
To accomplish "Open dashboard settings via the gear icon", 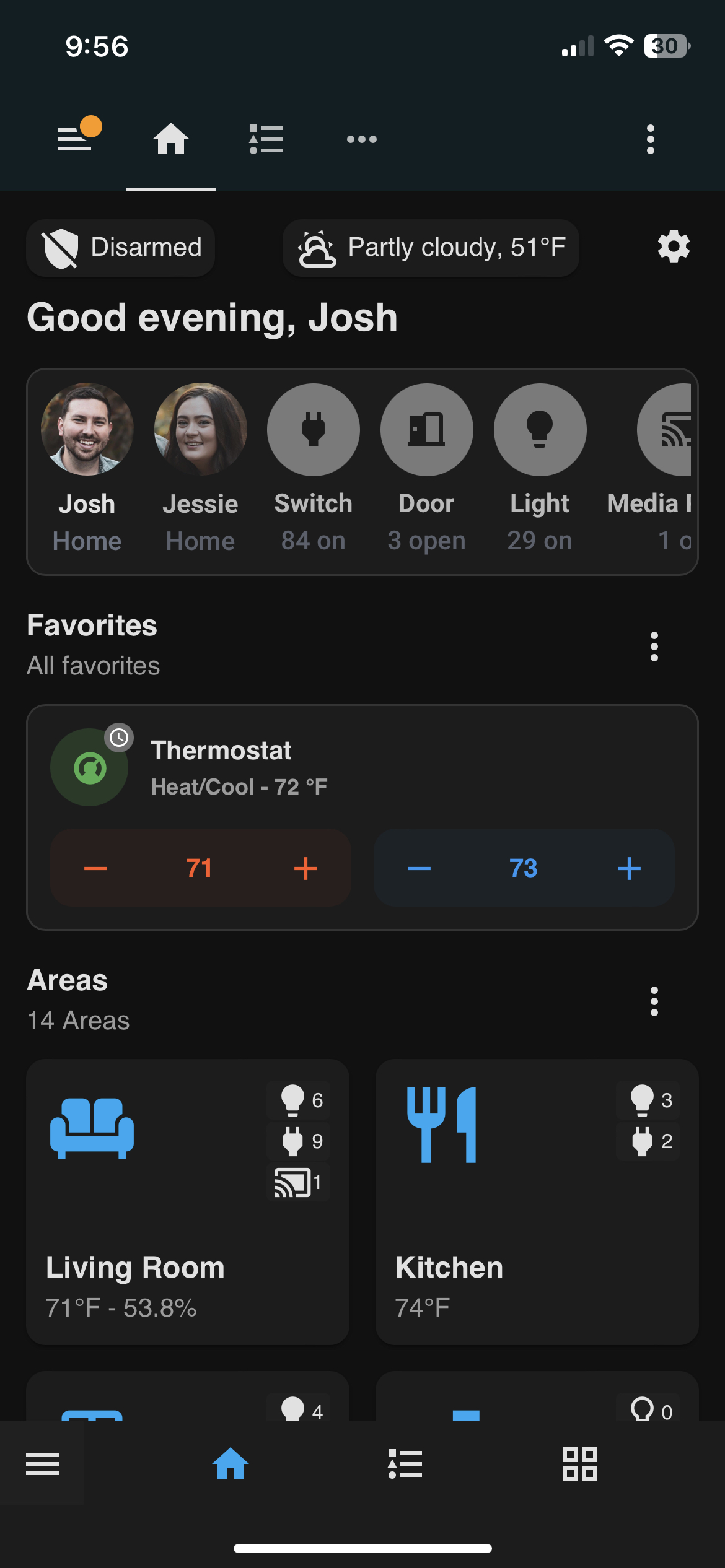I will coord(672,246).
